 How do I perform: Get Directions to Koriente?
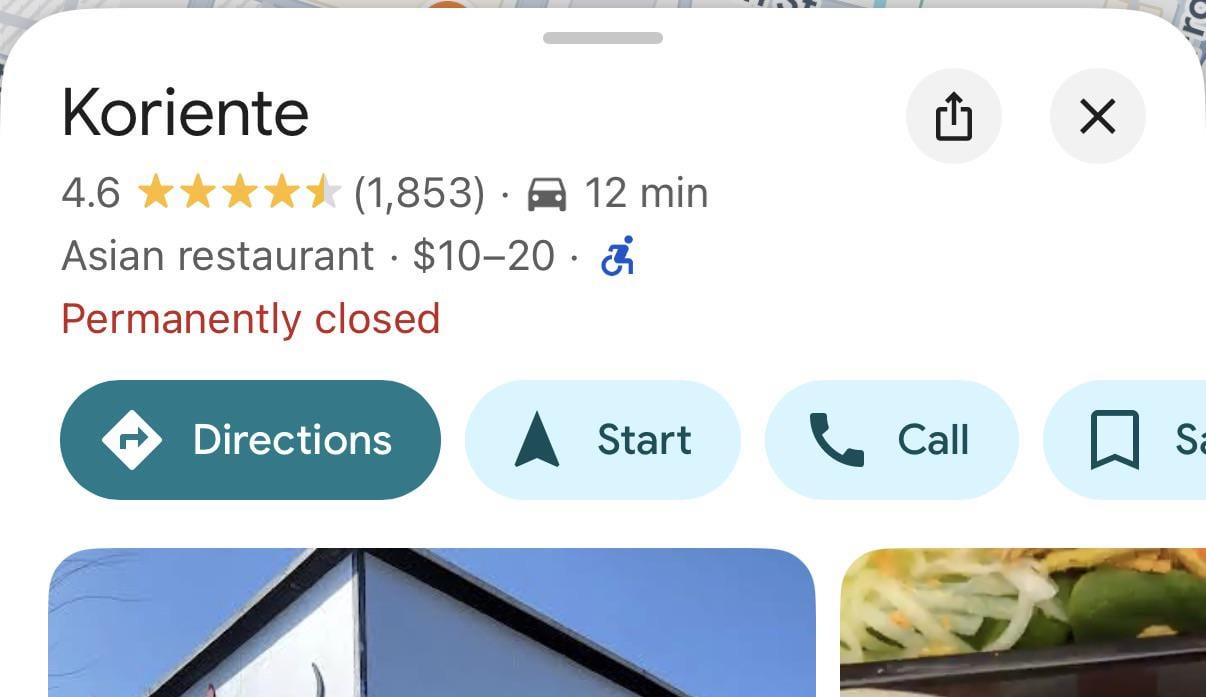pos(250,440)
